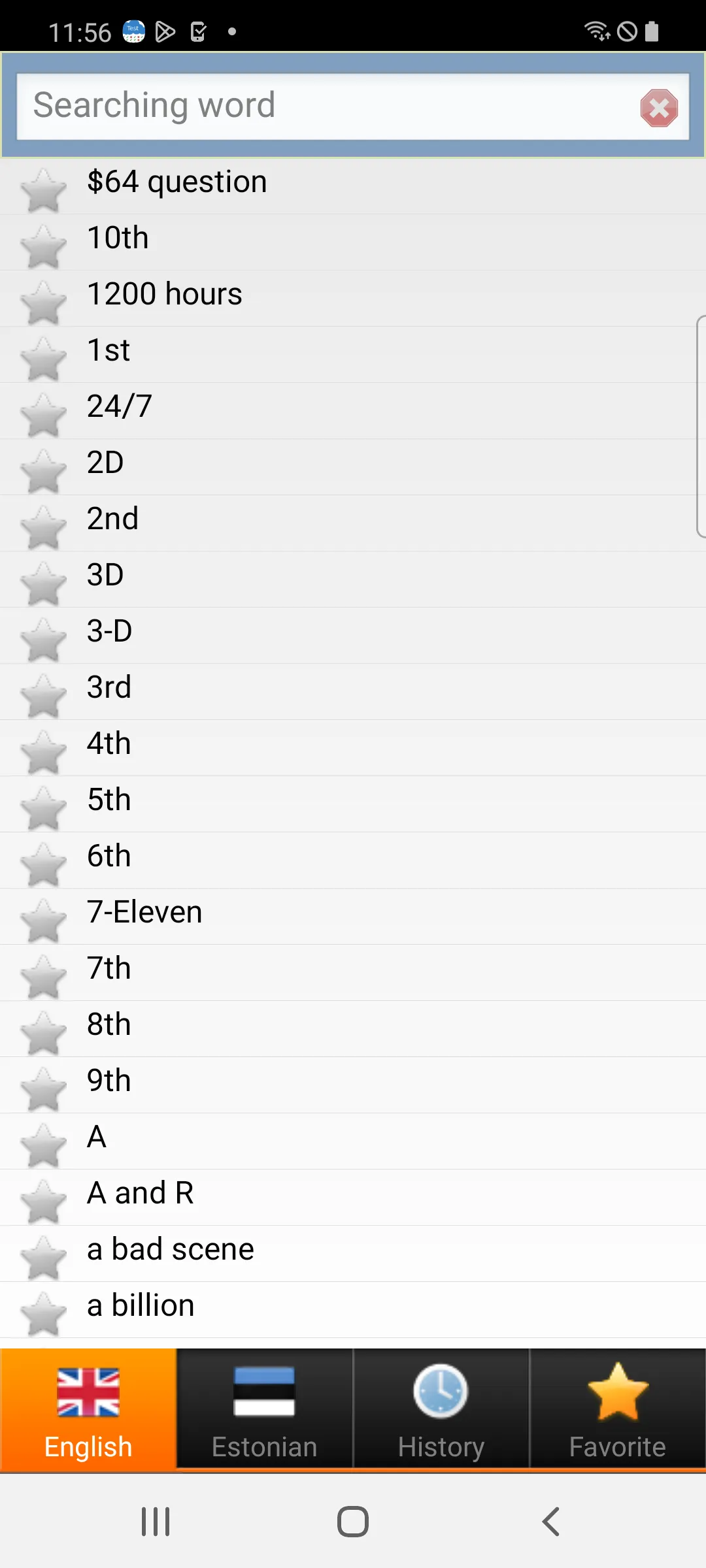This screenshot has height=1568, width=706.
Task: Star the word "10th" as favorite
Action: pos(43,247)
